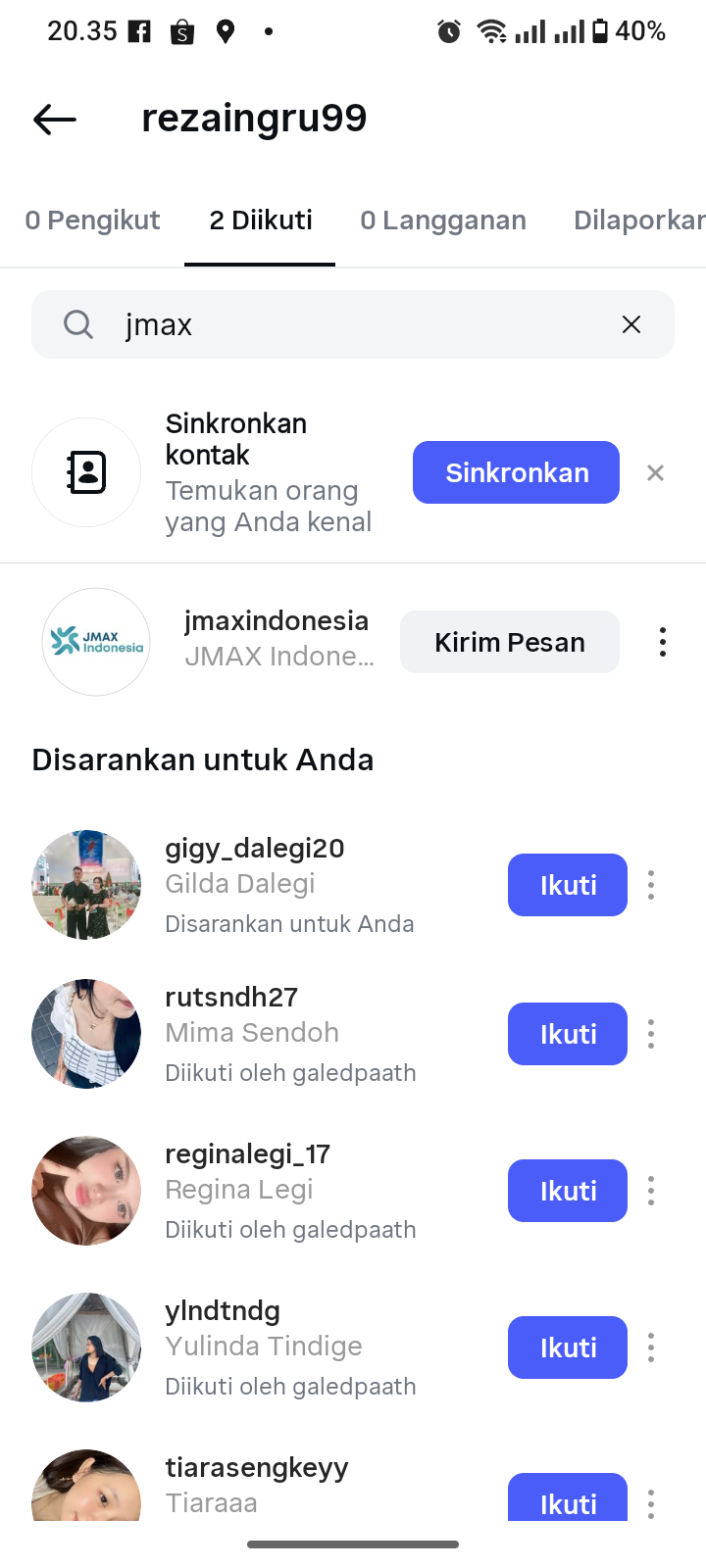Open the reginalegi_17 profile
Screen dimensions: 706x1568
pyautogui.click(x=247, y=1154)
